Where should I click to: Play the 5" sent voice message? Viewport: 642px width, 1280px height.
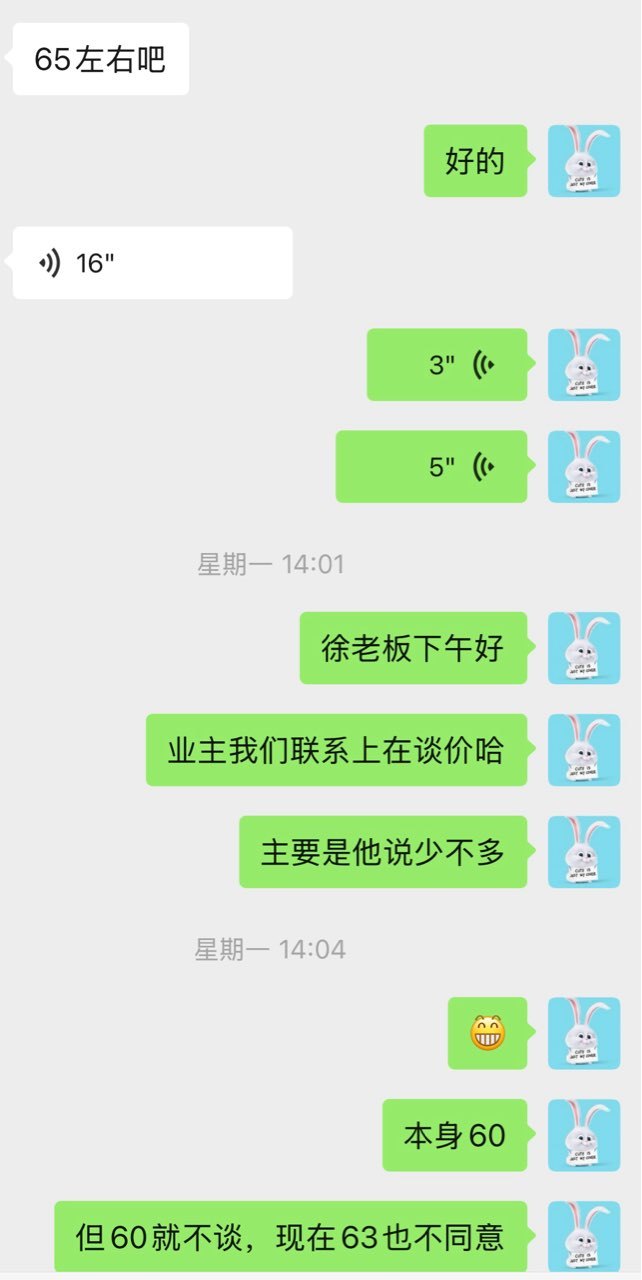click(431, 467)
